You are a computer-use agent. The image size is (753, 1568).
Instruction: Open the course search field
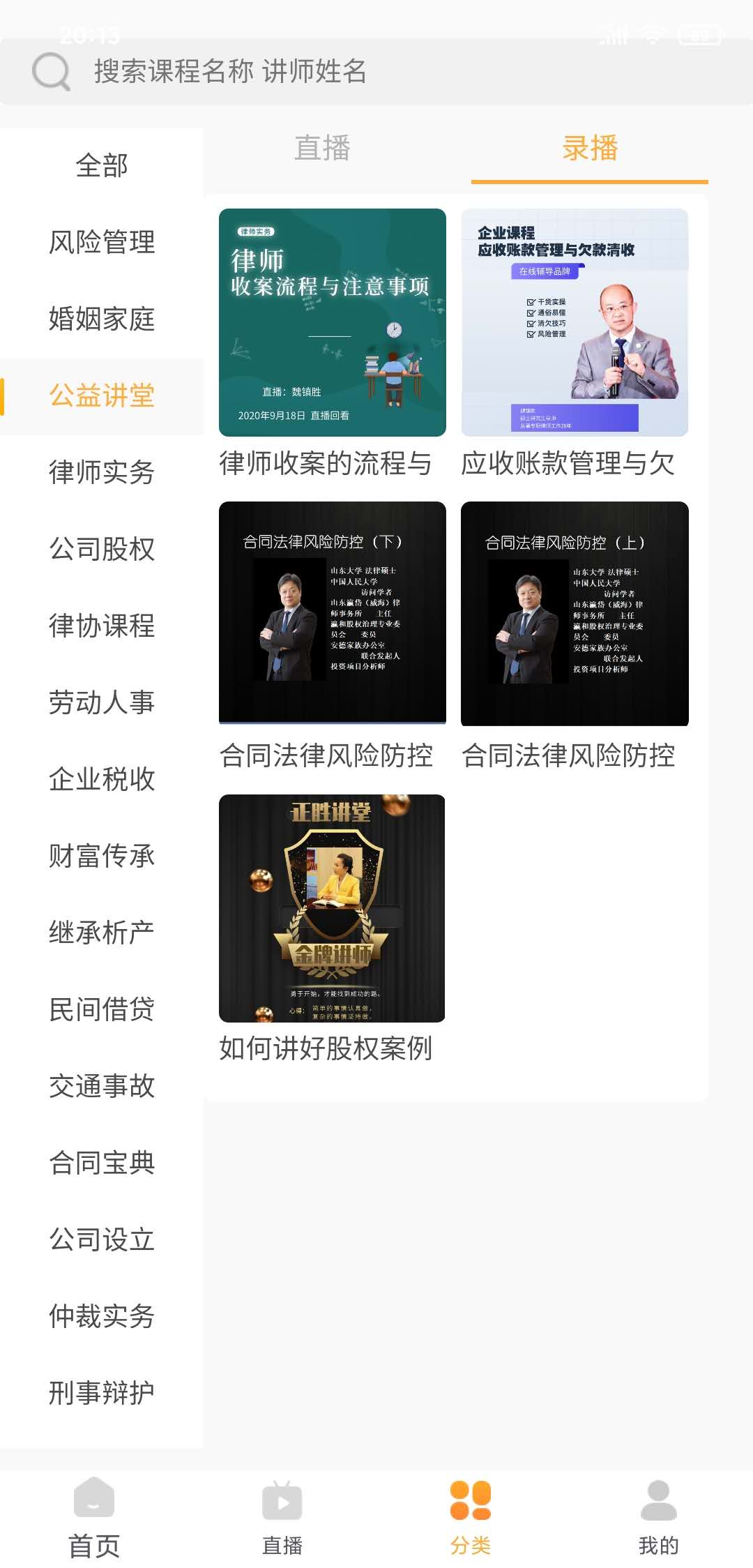point(376,71)
